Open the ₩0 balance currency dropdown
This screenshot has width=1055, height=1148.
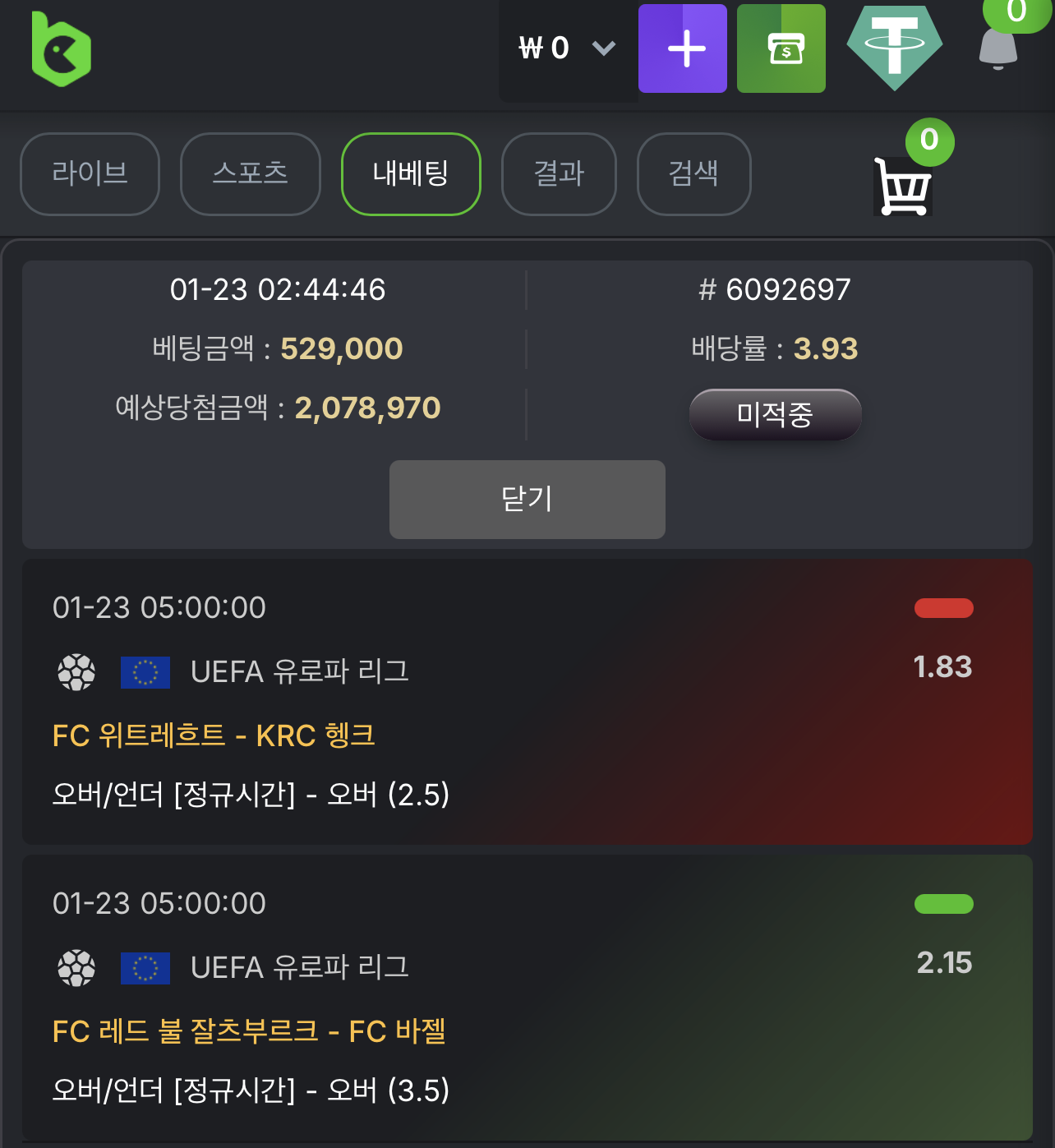coord(544,49)
